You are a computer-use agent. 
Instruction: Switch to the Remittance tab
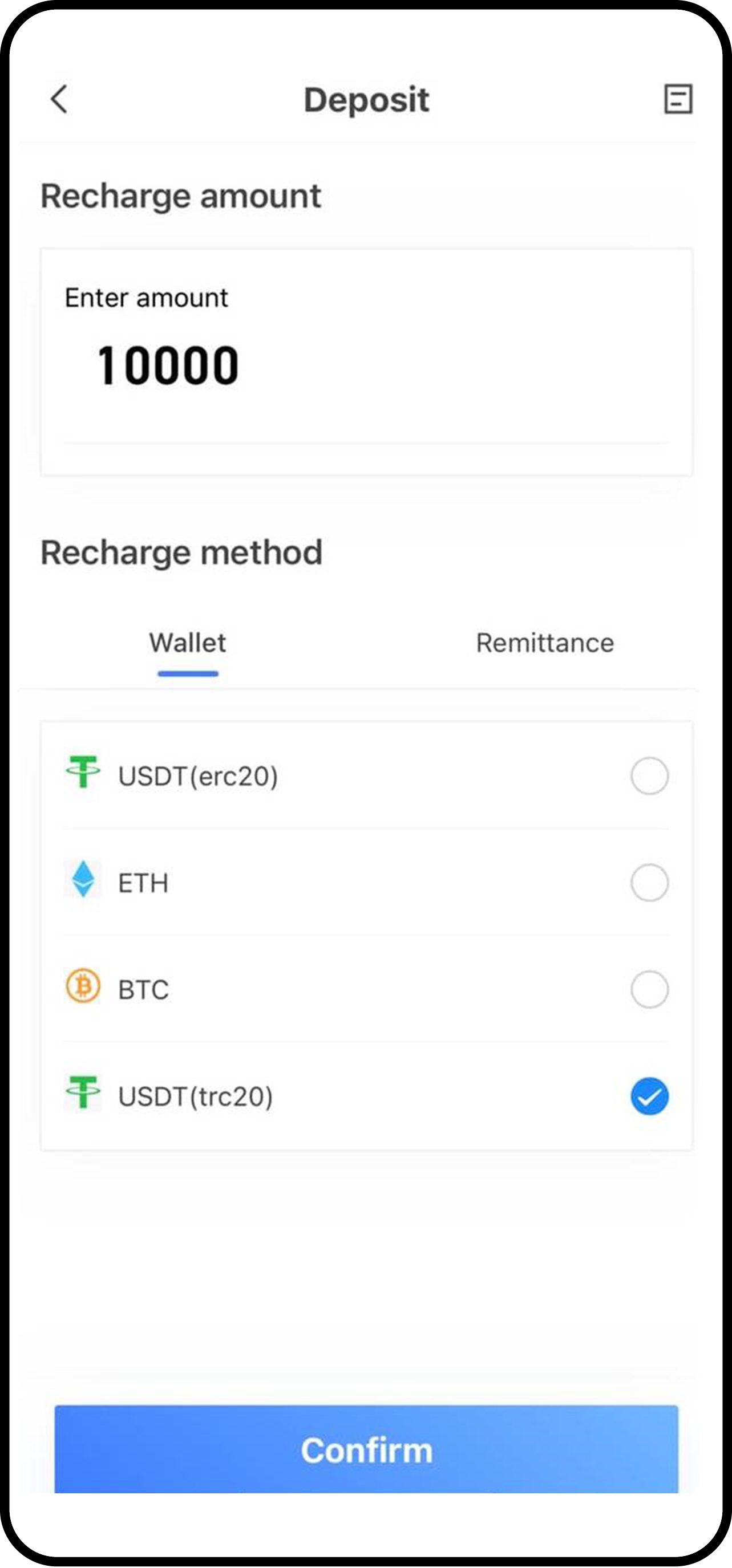tap(544, 643)
